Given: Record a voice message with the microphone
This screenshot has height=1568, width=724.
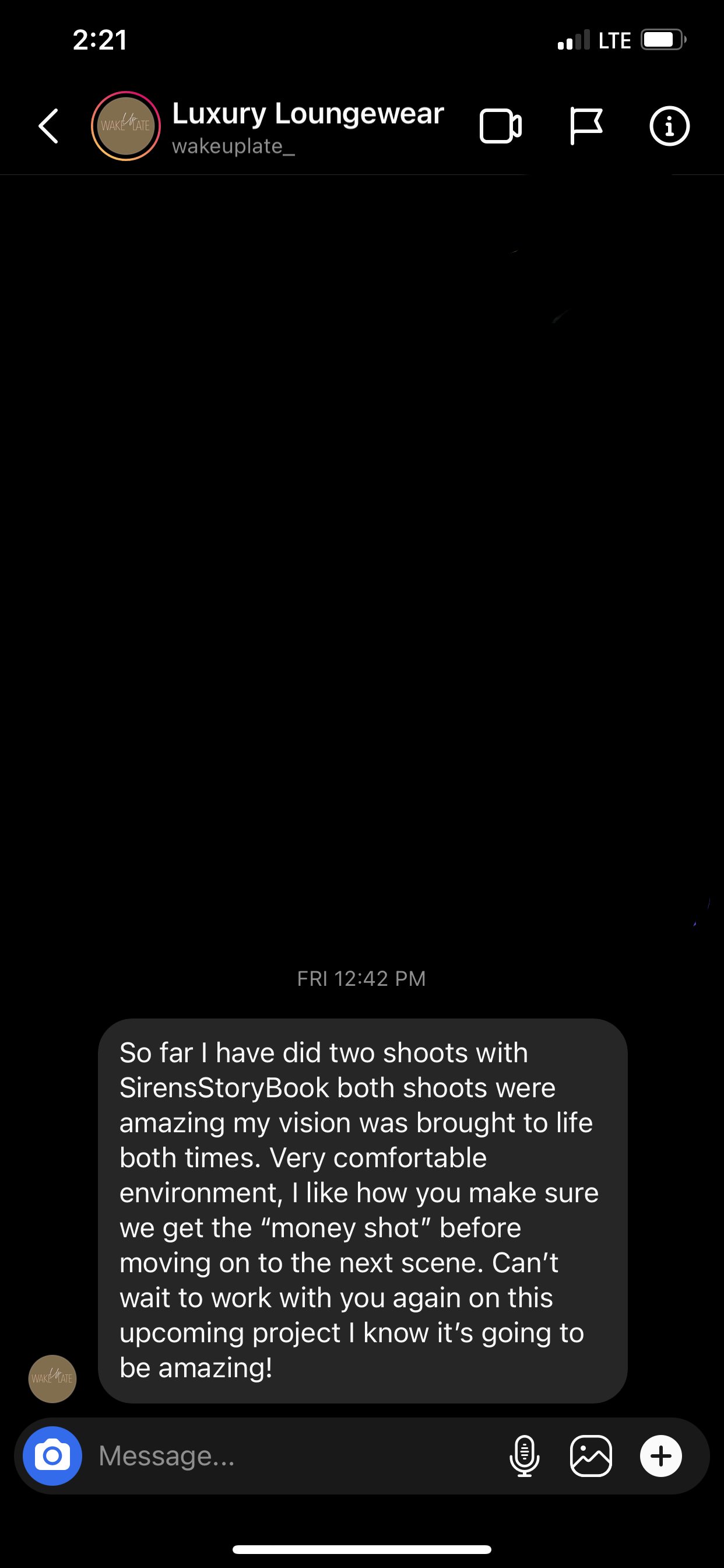Looking at the screenshot, I should tap(524, 1455).
